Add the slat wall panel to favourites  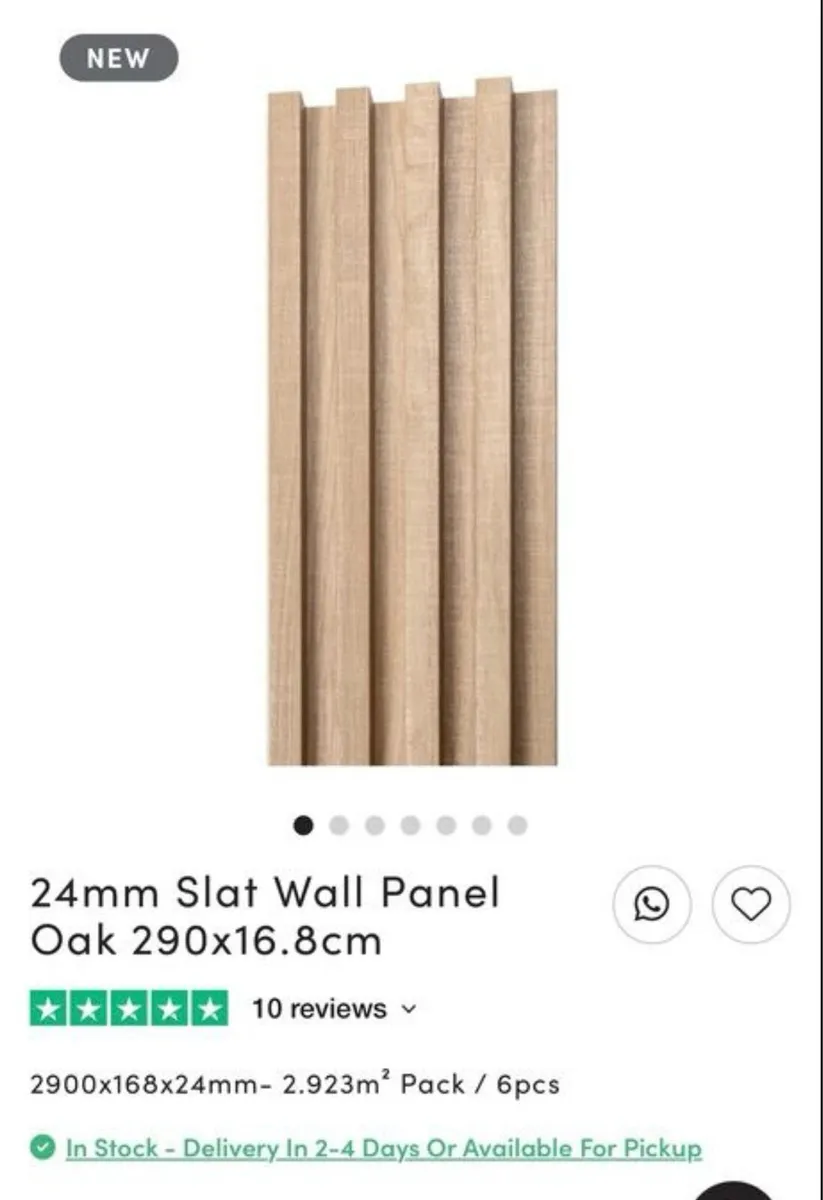(x=753, y=905)
